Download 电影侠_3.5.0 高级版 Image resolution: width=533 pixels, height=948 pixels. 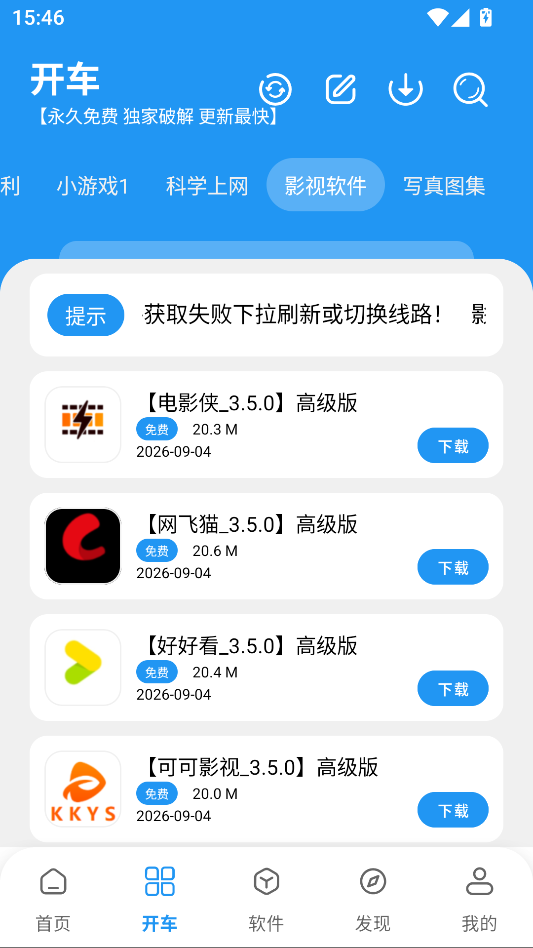[x=453, y=446]
